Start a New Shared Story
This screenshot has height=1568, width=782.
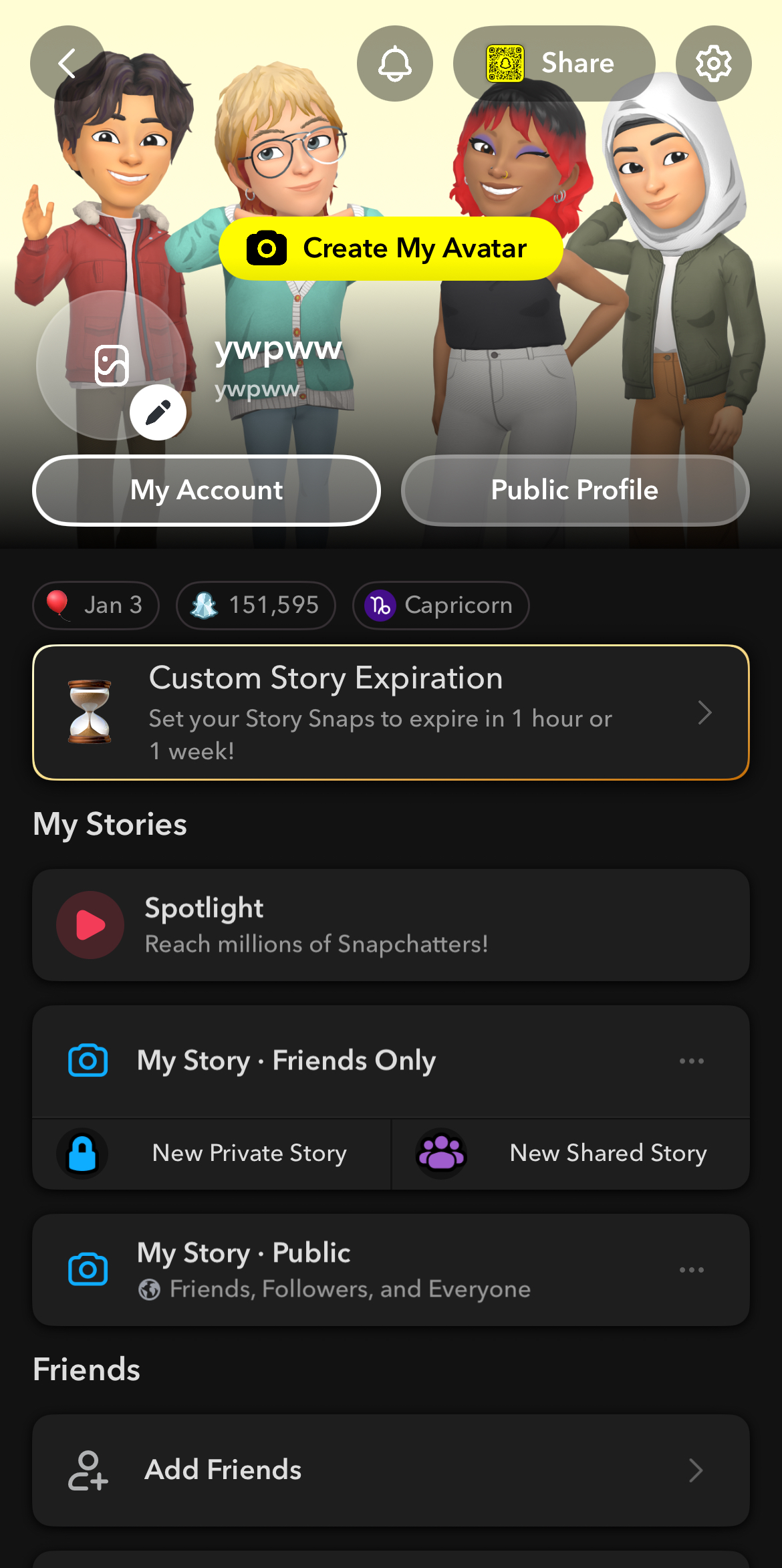coord(571,1154)
